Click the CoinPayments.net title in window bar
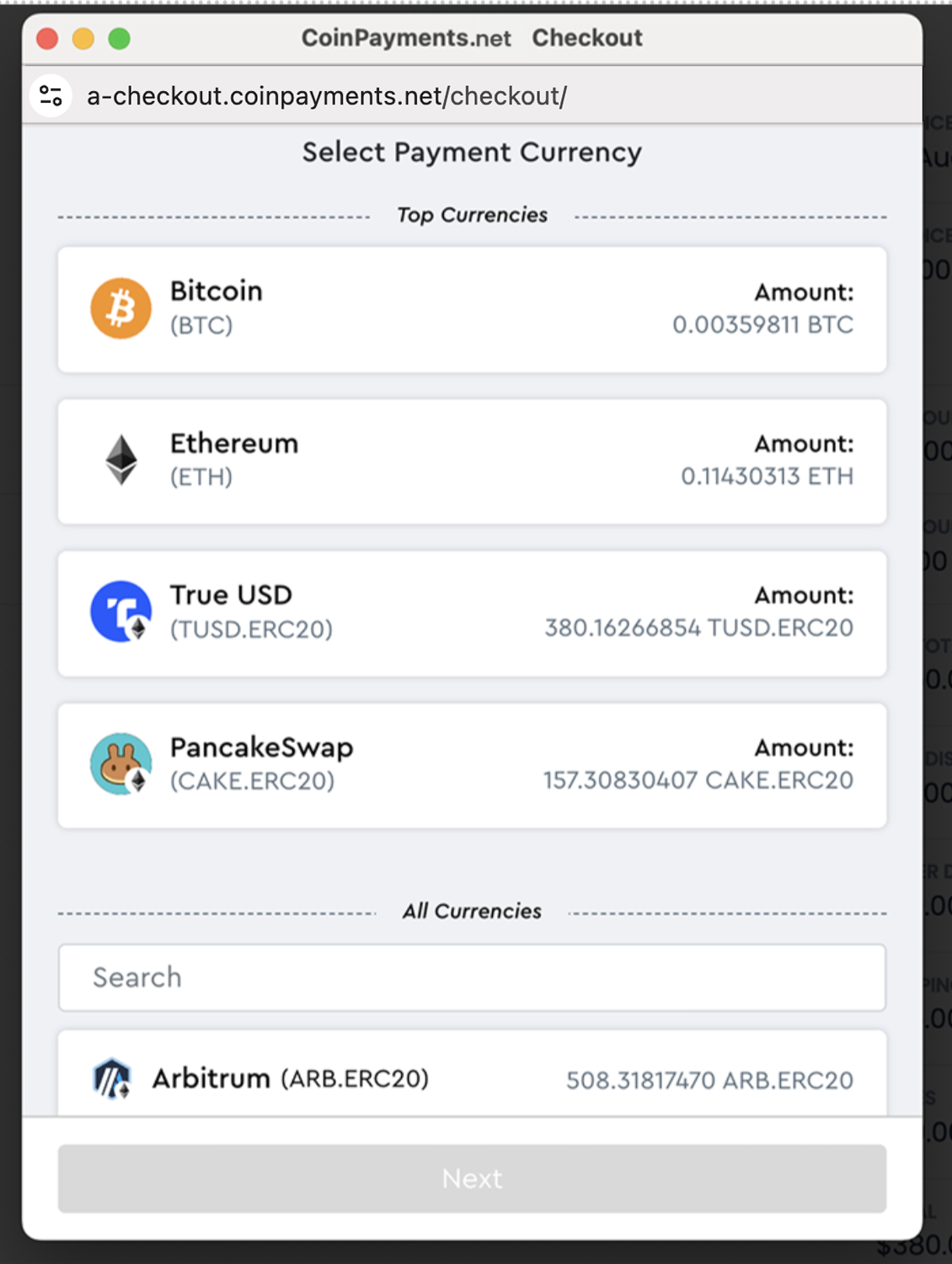Screen dimensions: 952x1264 406,37
